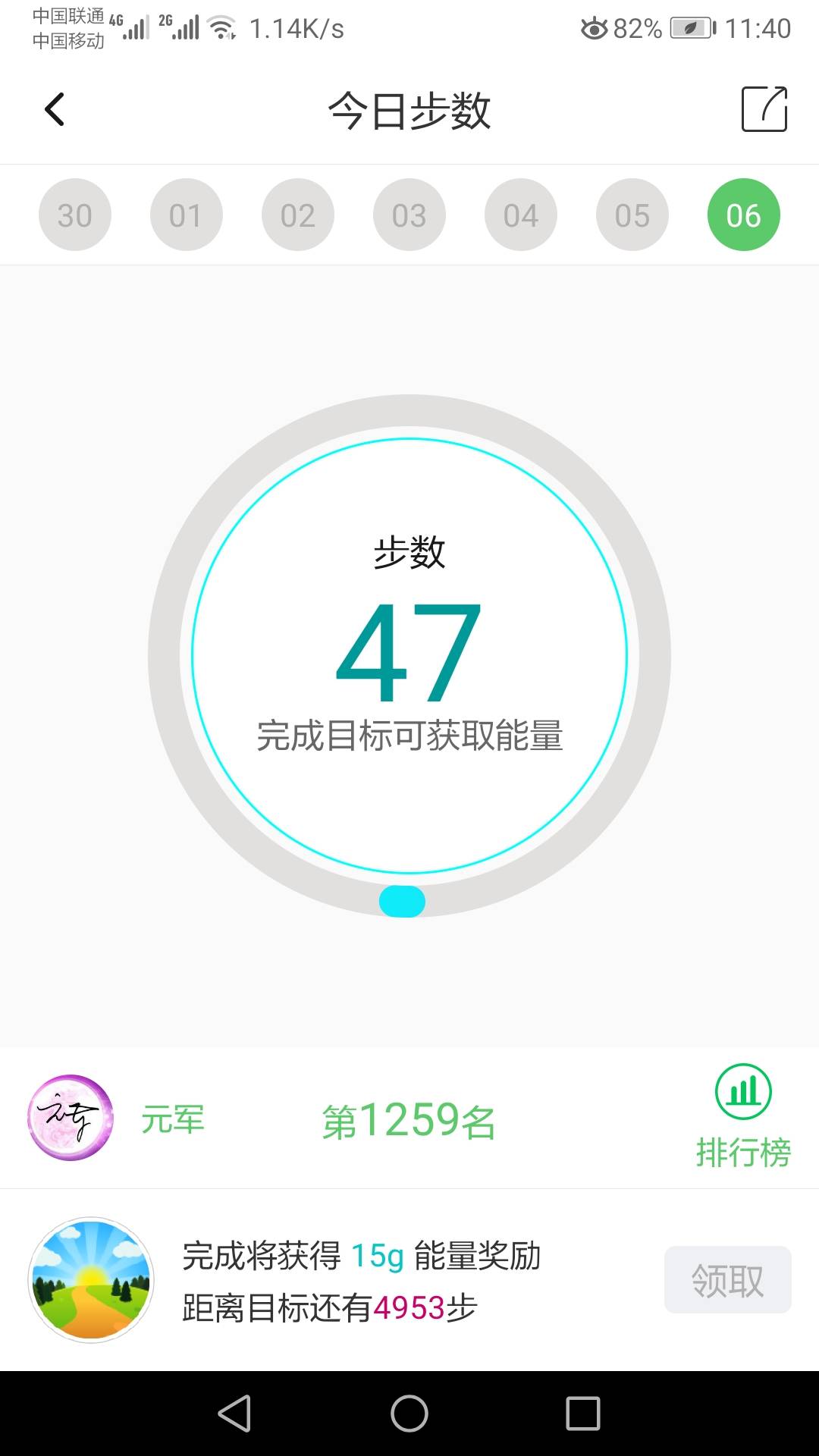This screenshot has height=1456, width=819.
Task: Expand date 02 step details
Action: [298, 214]
